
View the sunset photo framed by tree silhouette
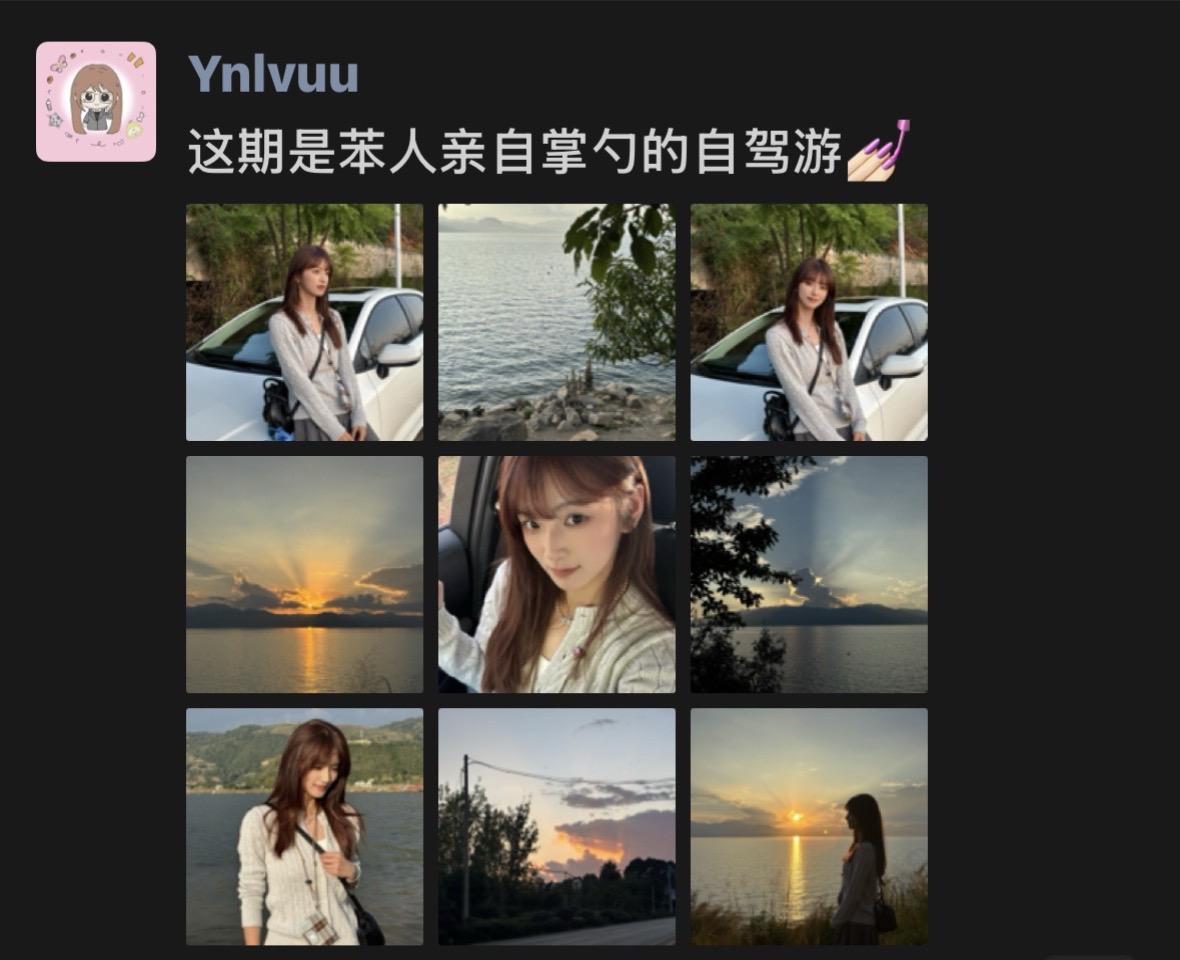click(x=808, y=574)
